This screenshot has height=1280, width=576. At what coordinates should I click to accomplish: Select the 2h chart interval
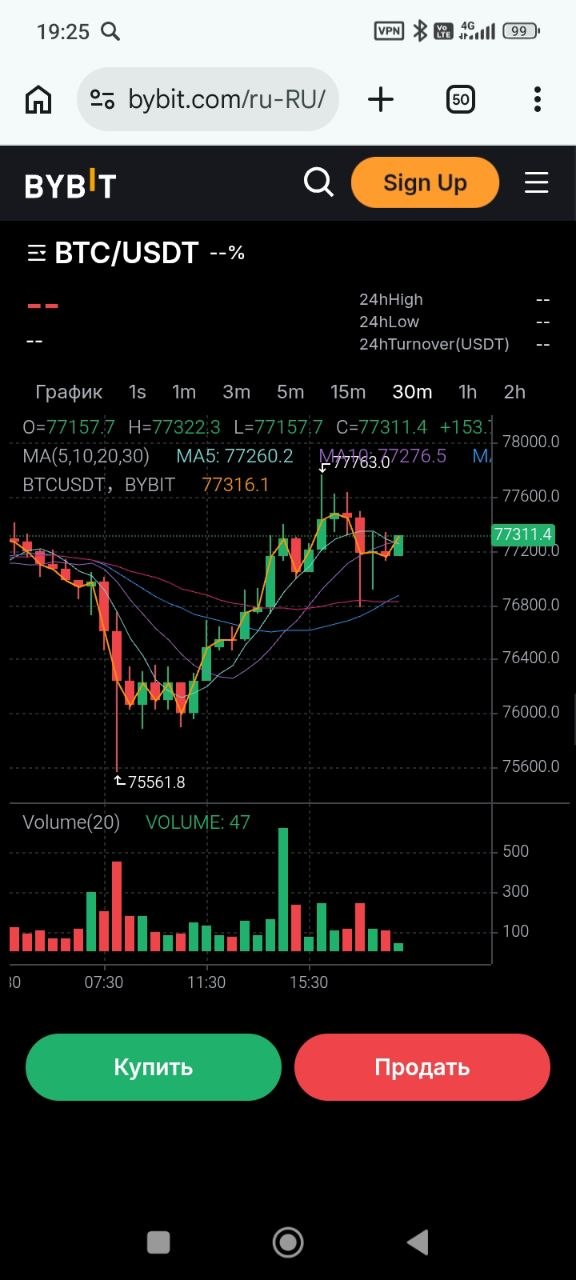click(514, 392)
